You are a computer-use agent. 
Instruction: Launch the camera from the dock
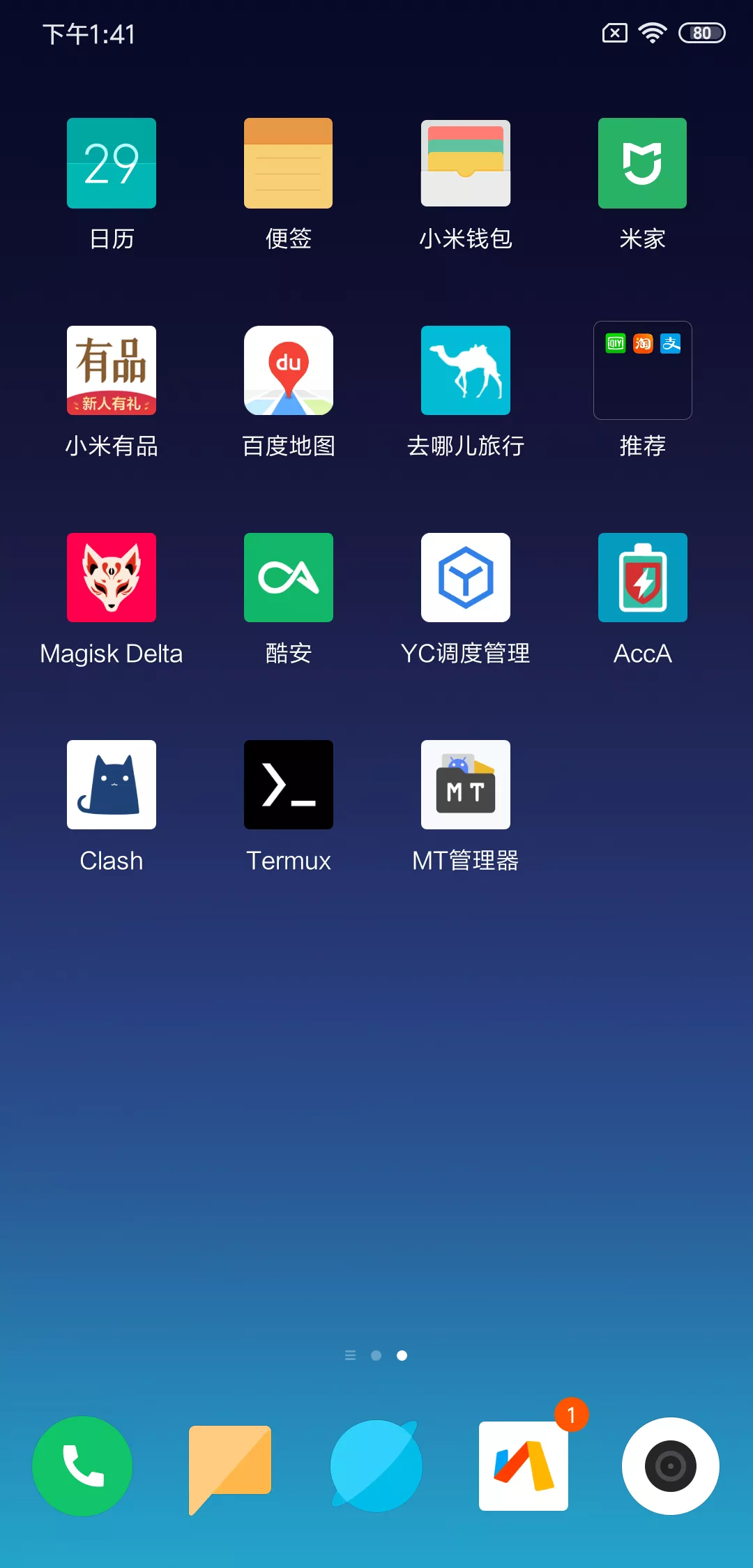(670, 1465)
